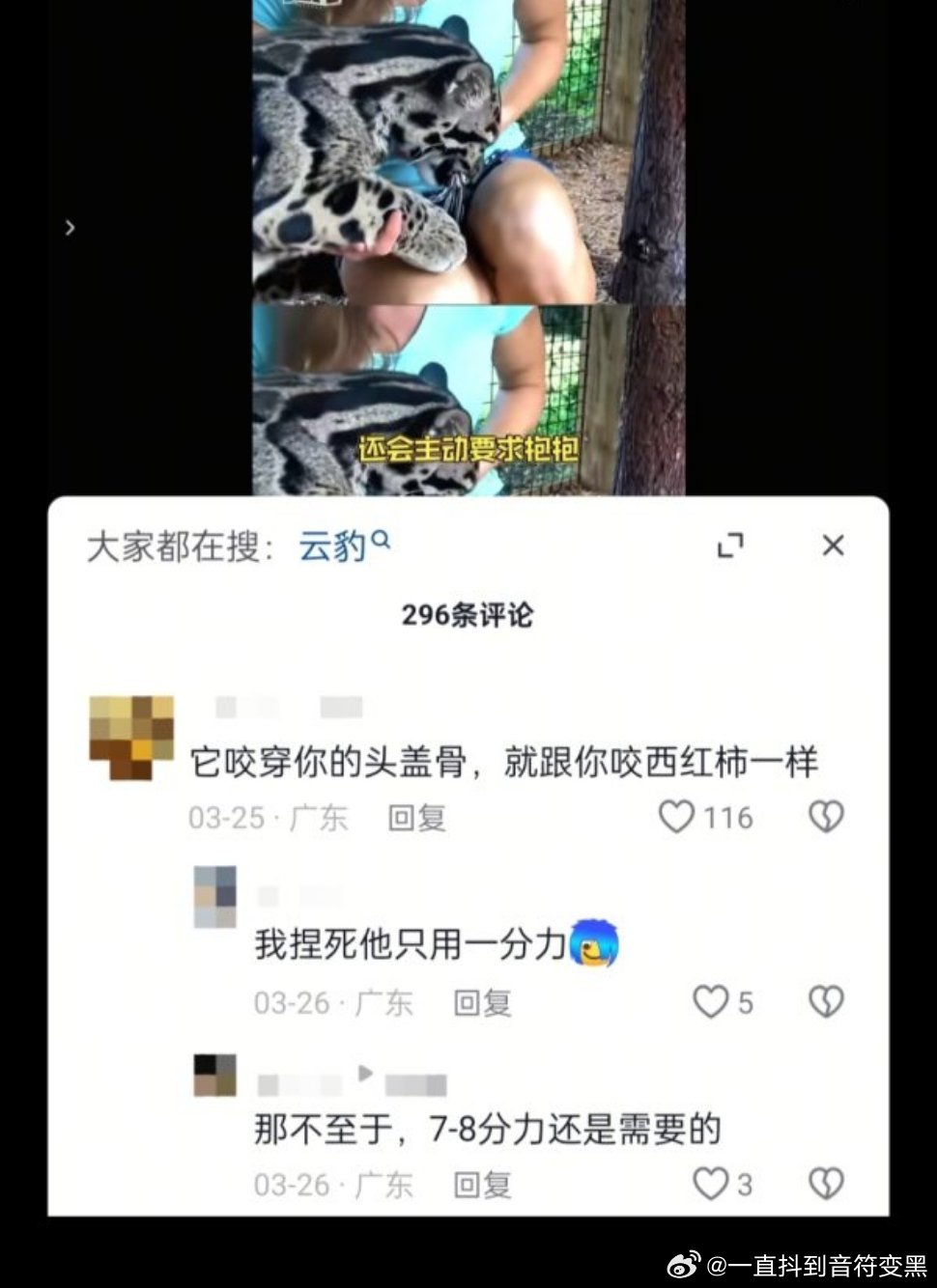The image size is (937, 1288).
Task: Like the 头盖骨 comment showing 116
Action: pyautogui.click(x=676, y=816)
